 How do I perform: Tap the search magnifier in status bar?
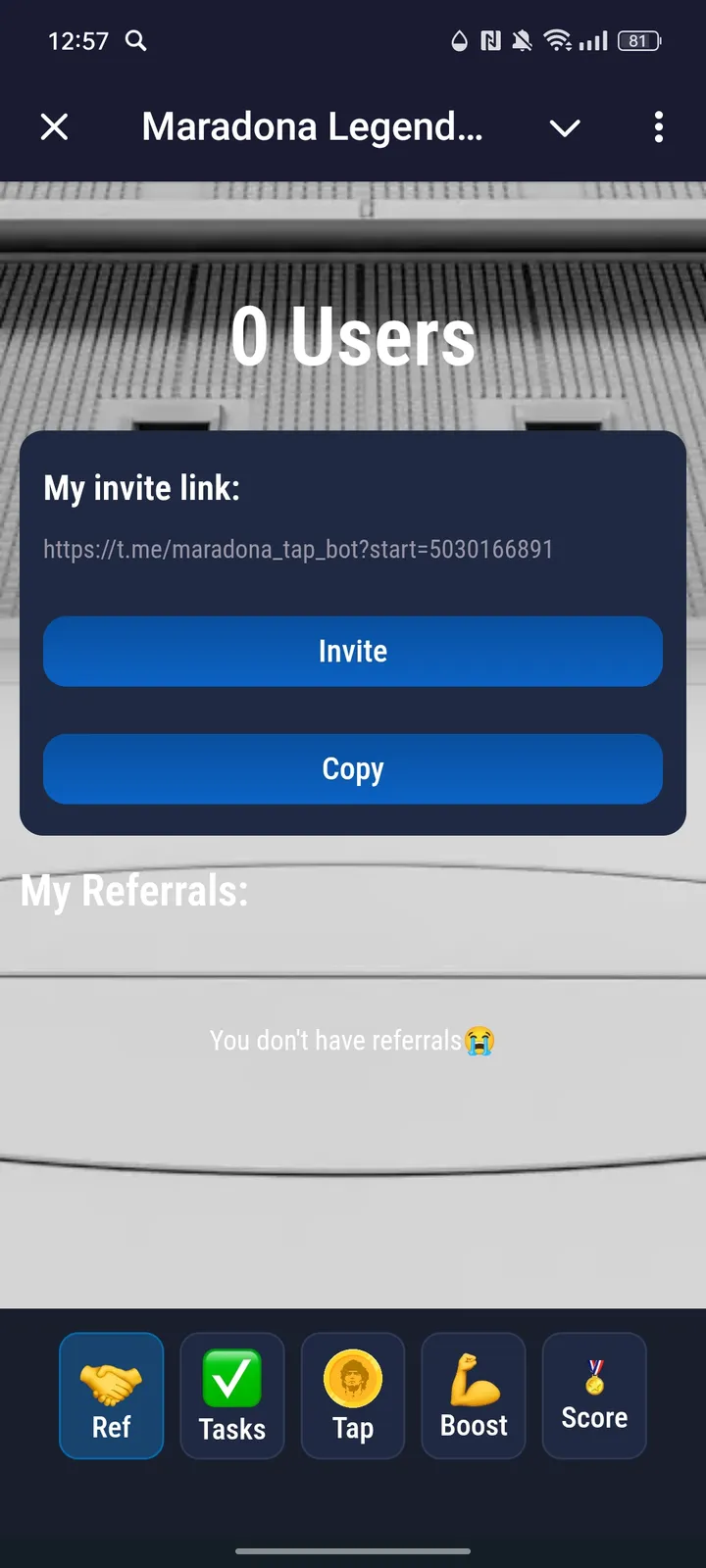pyautogui.click(x=136, y=41)
